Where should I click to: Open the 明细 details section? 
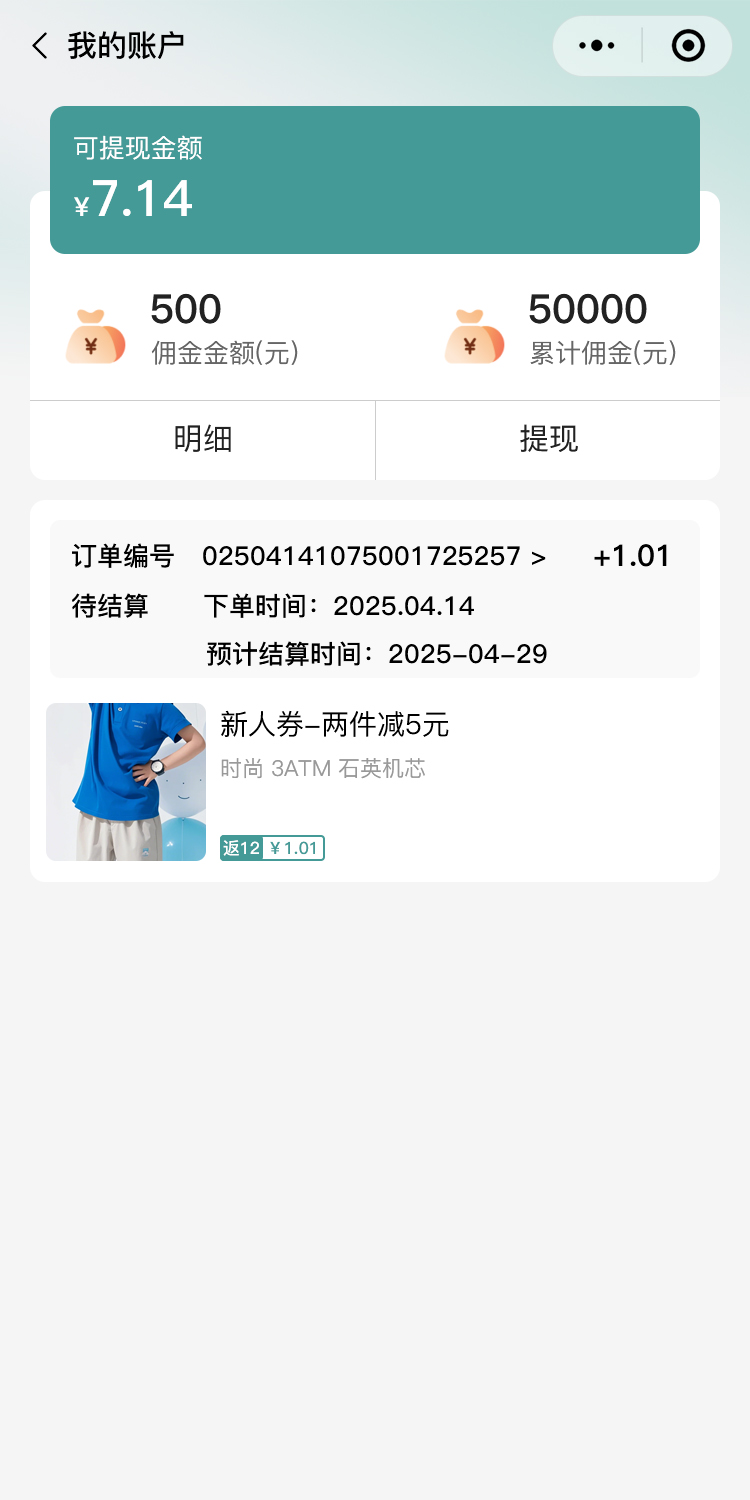[x=203, y=440]
